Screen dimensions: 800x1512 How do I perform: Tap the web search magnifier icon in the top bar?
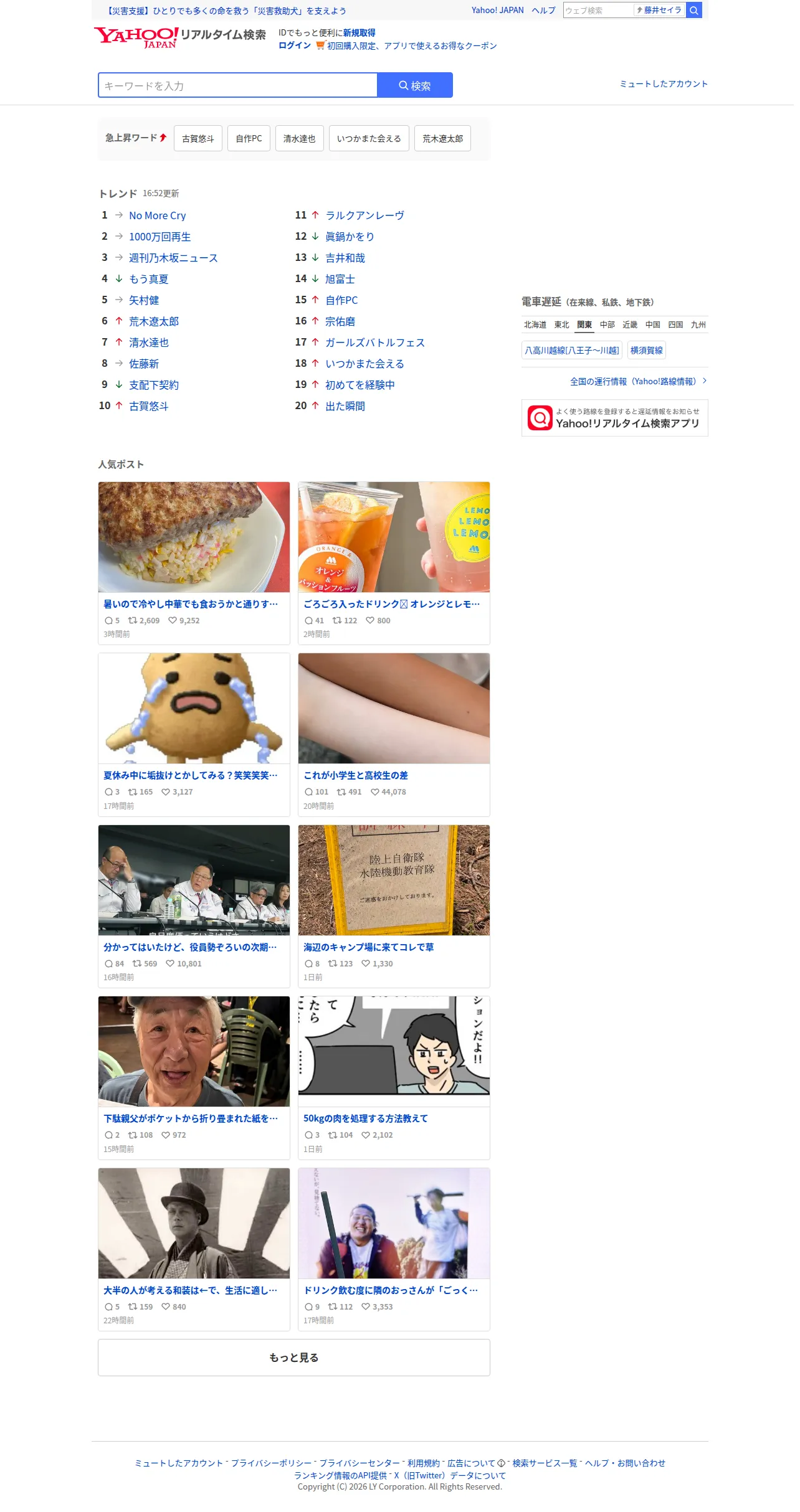pyautogui.click(x=694, y=10)
